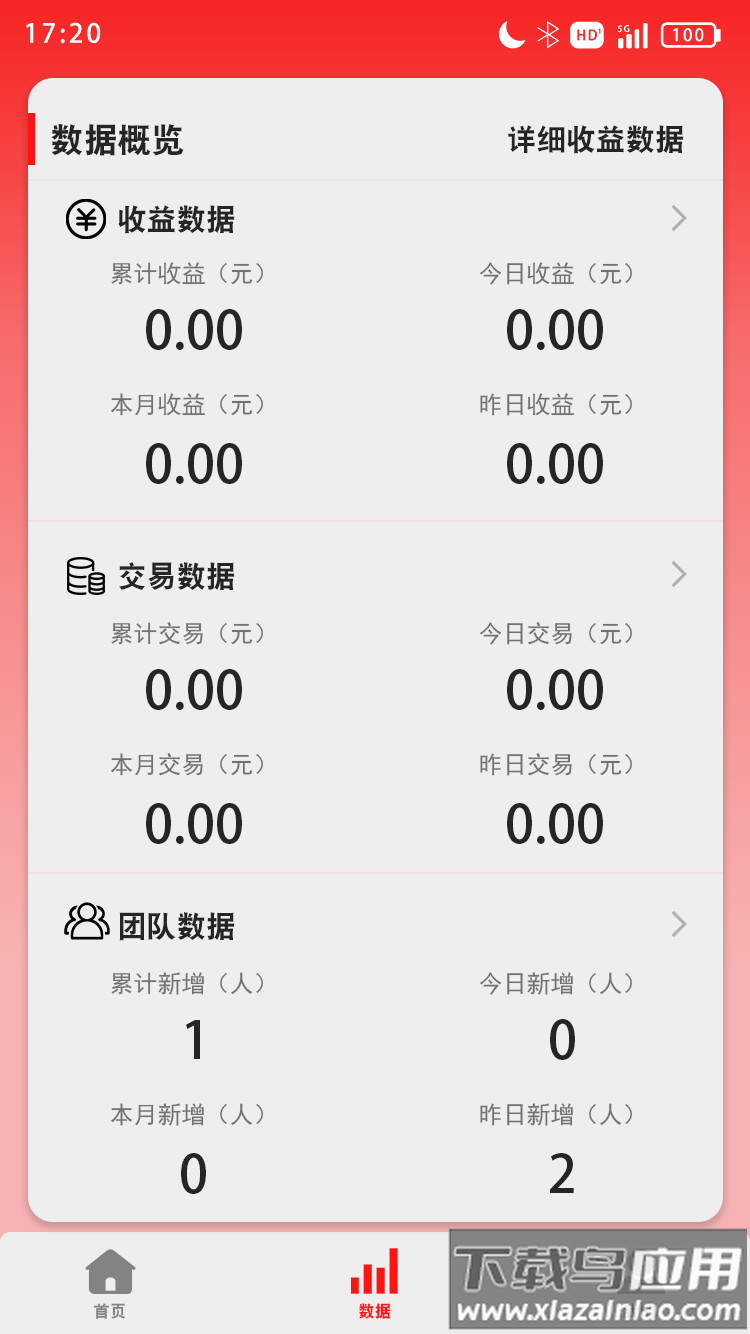The width and height of the screenshot is (750, 1334).
Task: Click the crescent moon icon in the status bar
Action: 512,33
